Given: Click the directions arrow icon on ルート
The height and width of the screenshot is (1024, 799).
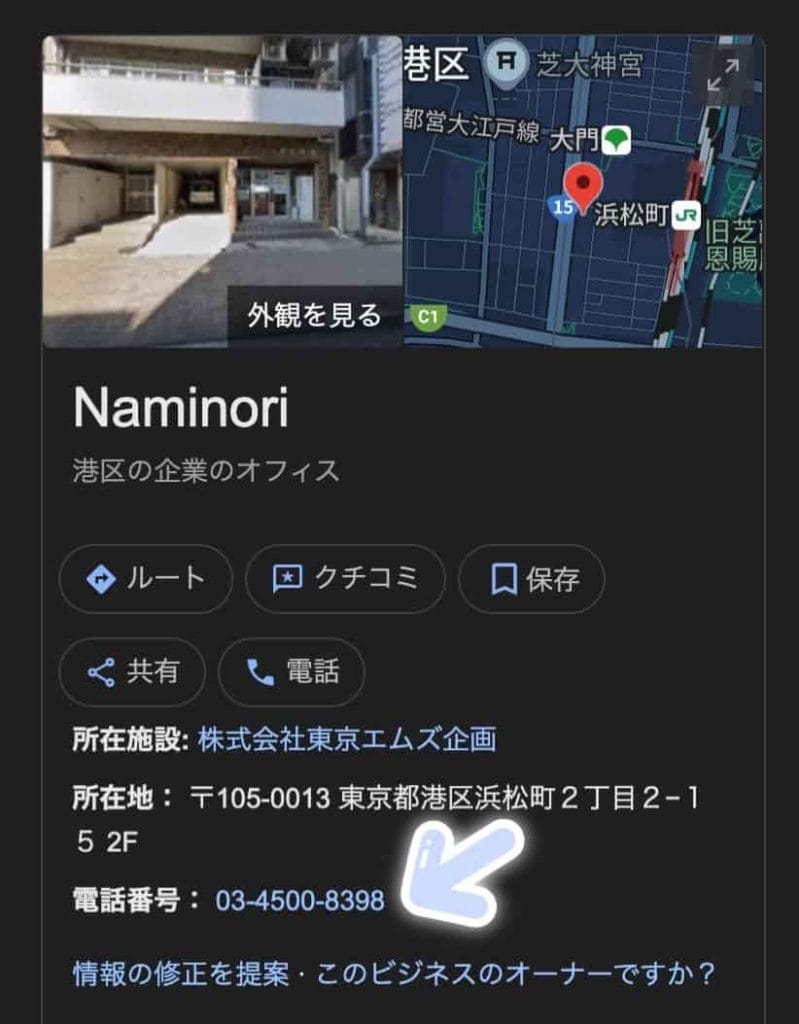Looking at the screenshot, I should pos(102,579).
